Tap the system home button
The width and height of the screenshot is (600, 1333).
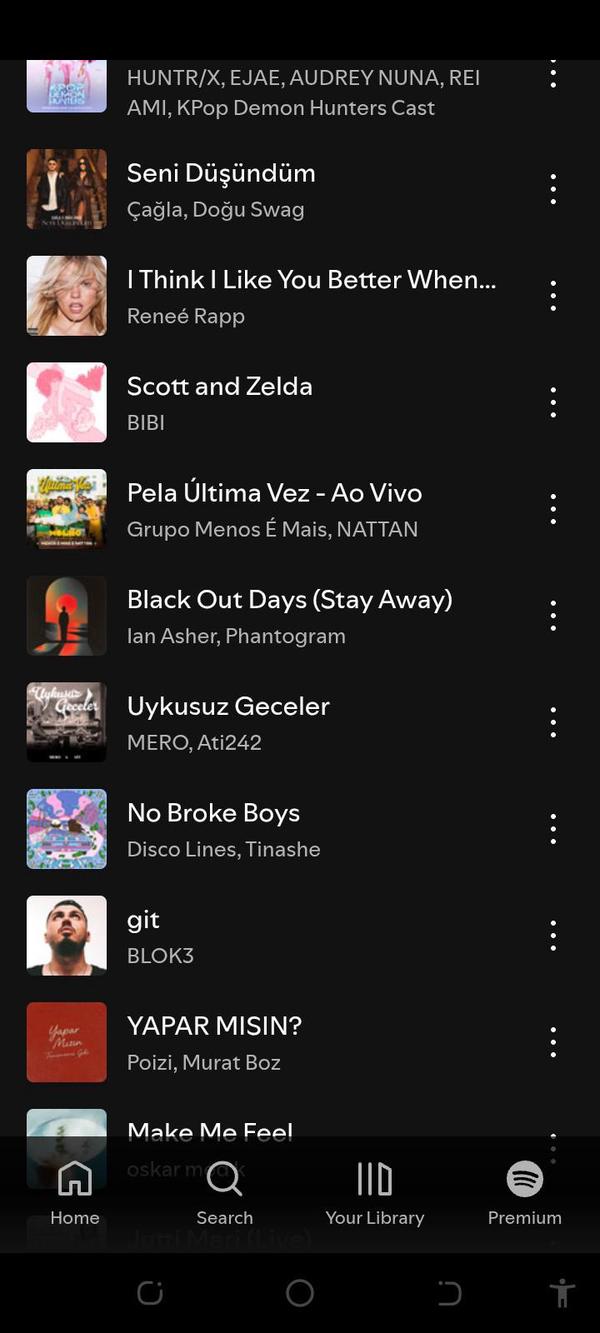(x=300, y=1293)
